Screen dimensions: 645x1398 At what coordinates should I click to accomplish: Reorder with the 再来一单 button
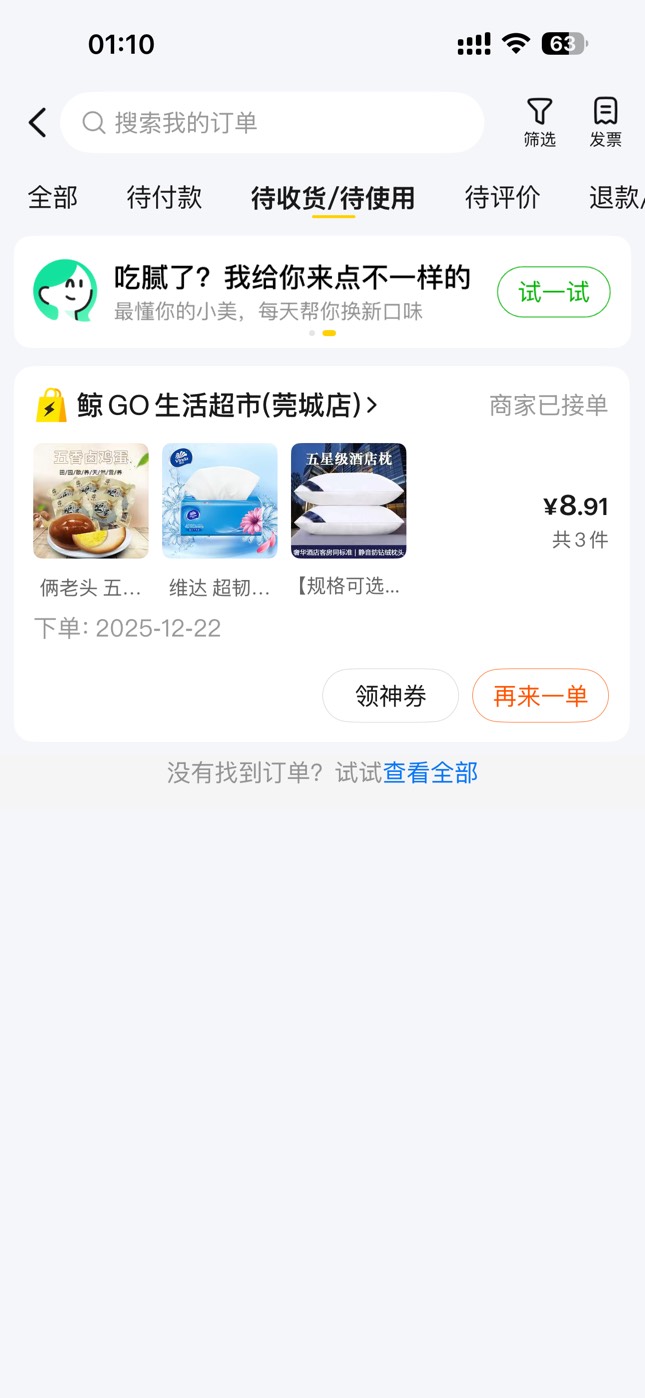[540, 696]
